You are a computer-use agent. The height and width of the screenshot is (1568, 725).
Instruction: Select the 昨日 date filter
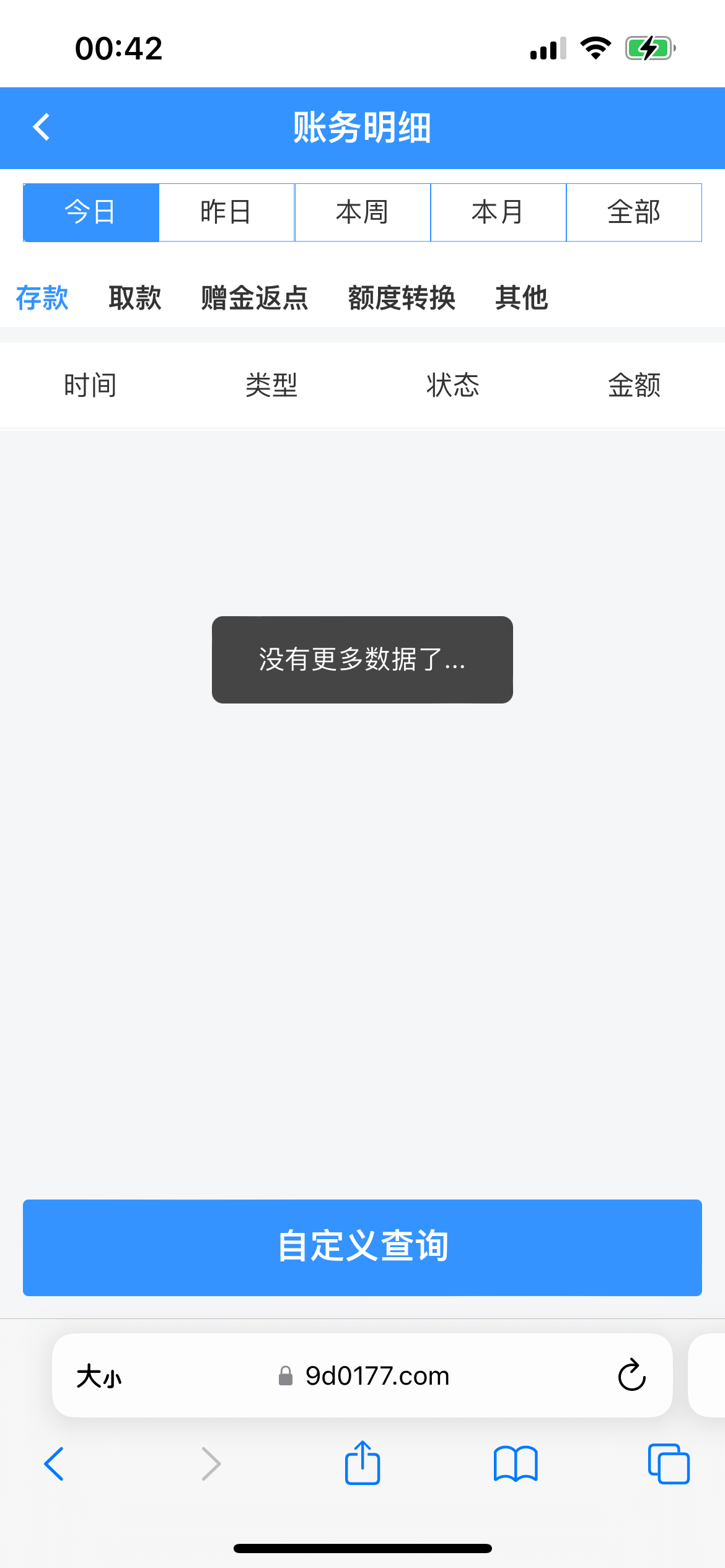(226, 212)
